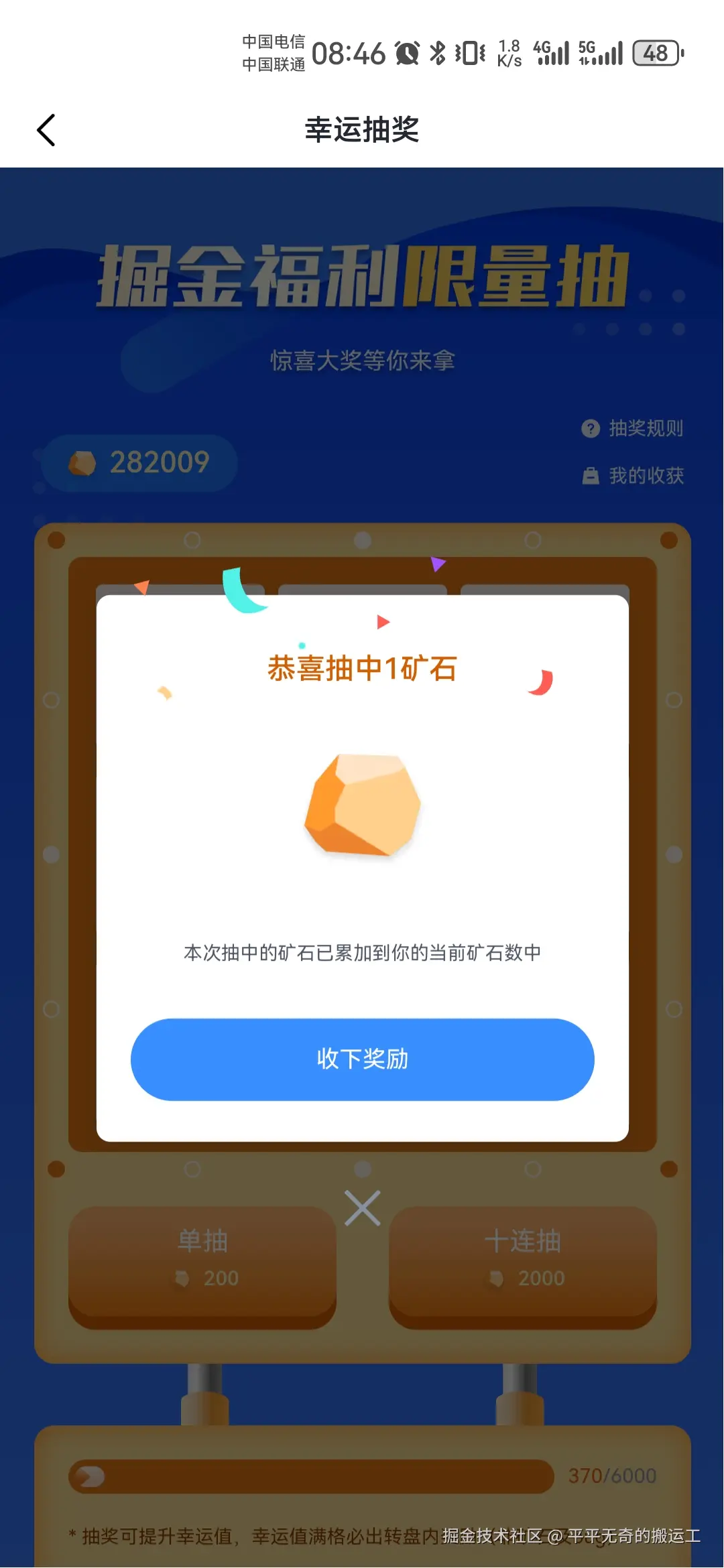Tap the alarm clock icon in status bar
The width and height of the screenshot is (724, 1568).
(406, 52)
